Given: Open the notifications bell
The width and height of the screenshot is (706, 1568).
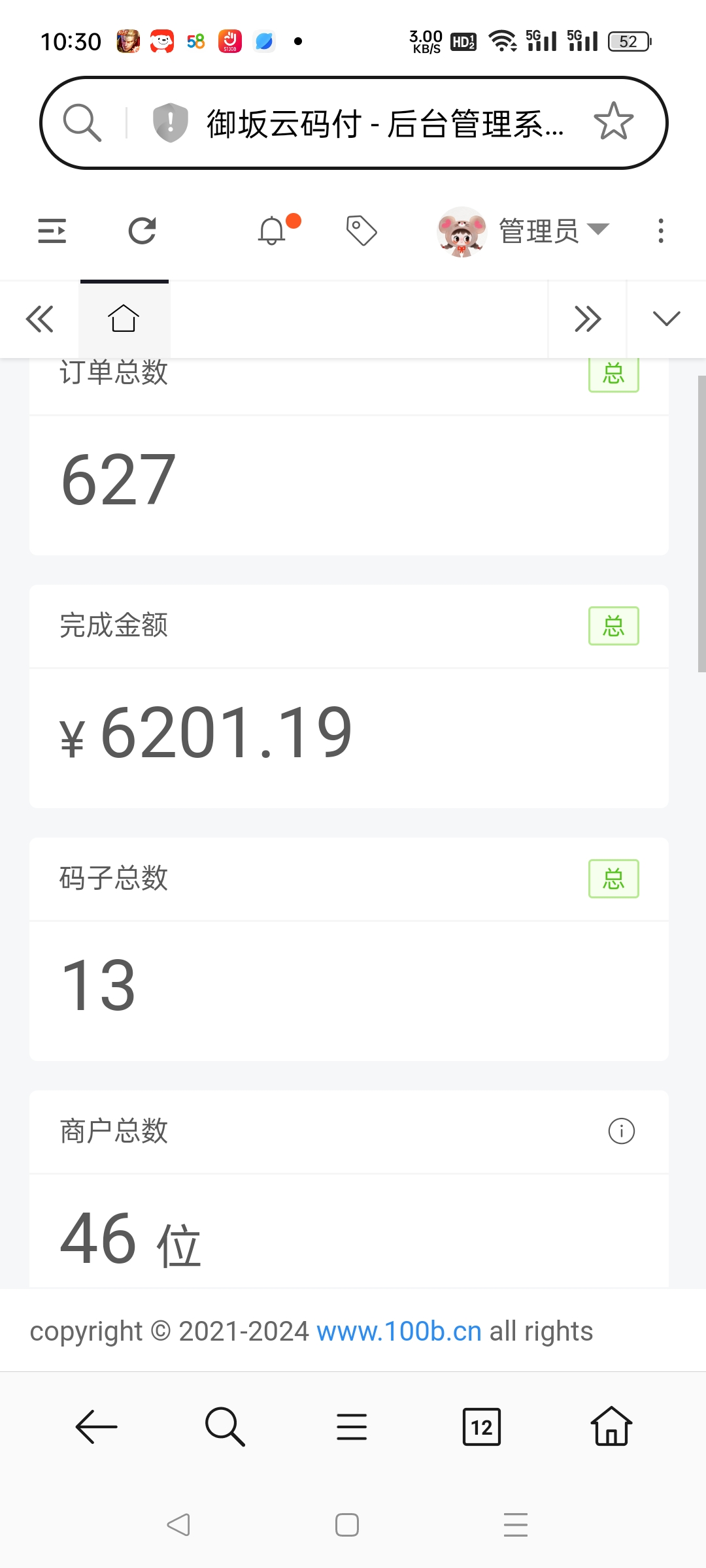Looking at the screenshot, I should (272, 231).
